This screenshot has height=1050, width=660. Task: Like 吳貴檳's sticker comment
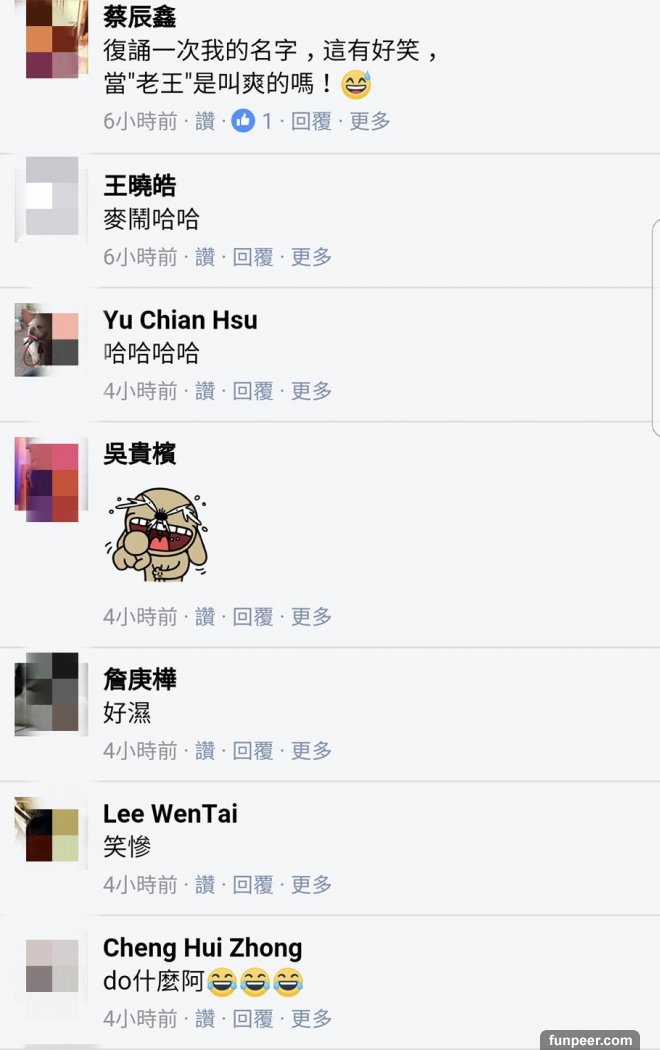(205, 617)
